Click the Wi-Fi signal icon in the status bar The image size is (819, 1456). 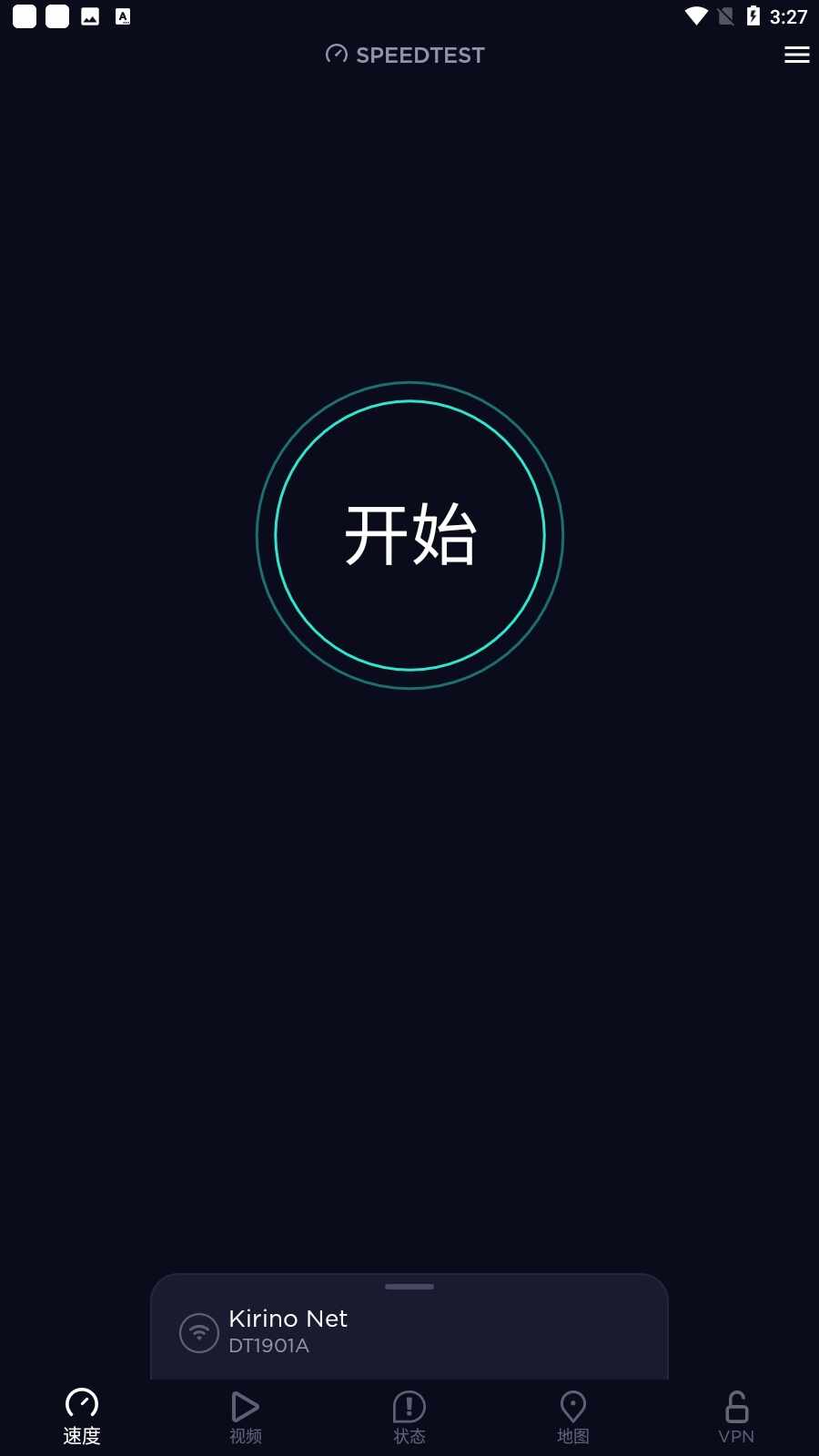695,15
